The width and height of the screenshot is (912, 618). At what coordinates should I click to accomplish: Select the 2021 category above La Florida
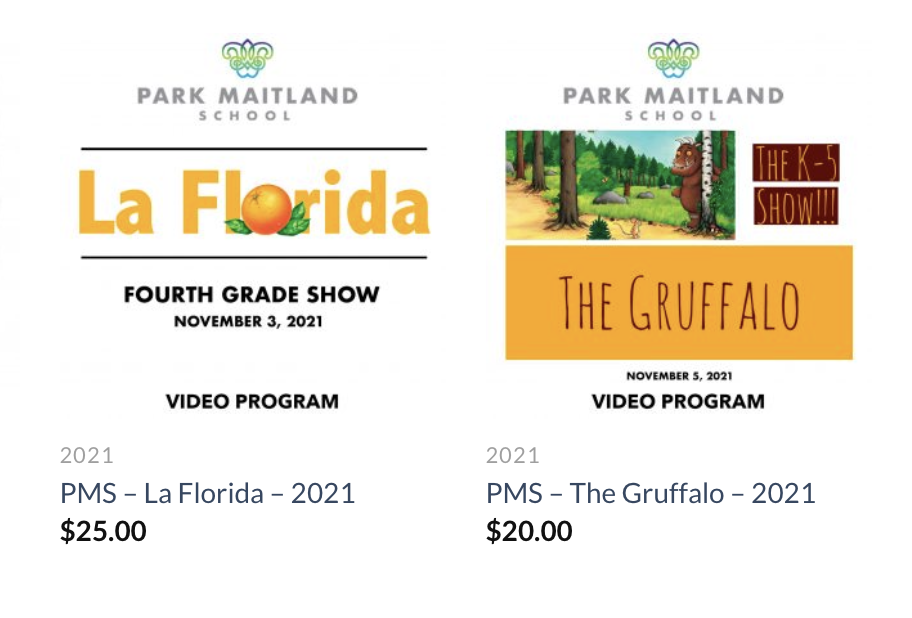pos(87,456)
